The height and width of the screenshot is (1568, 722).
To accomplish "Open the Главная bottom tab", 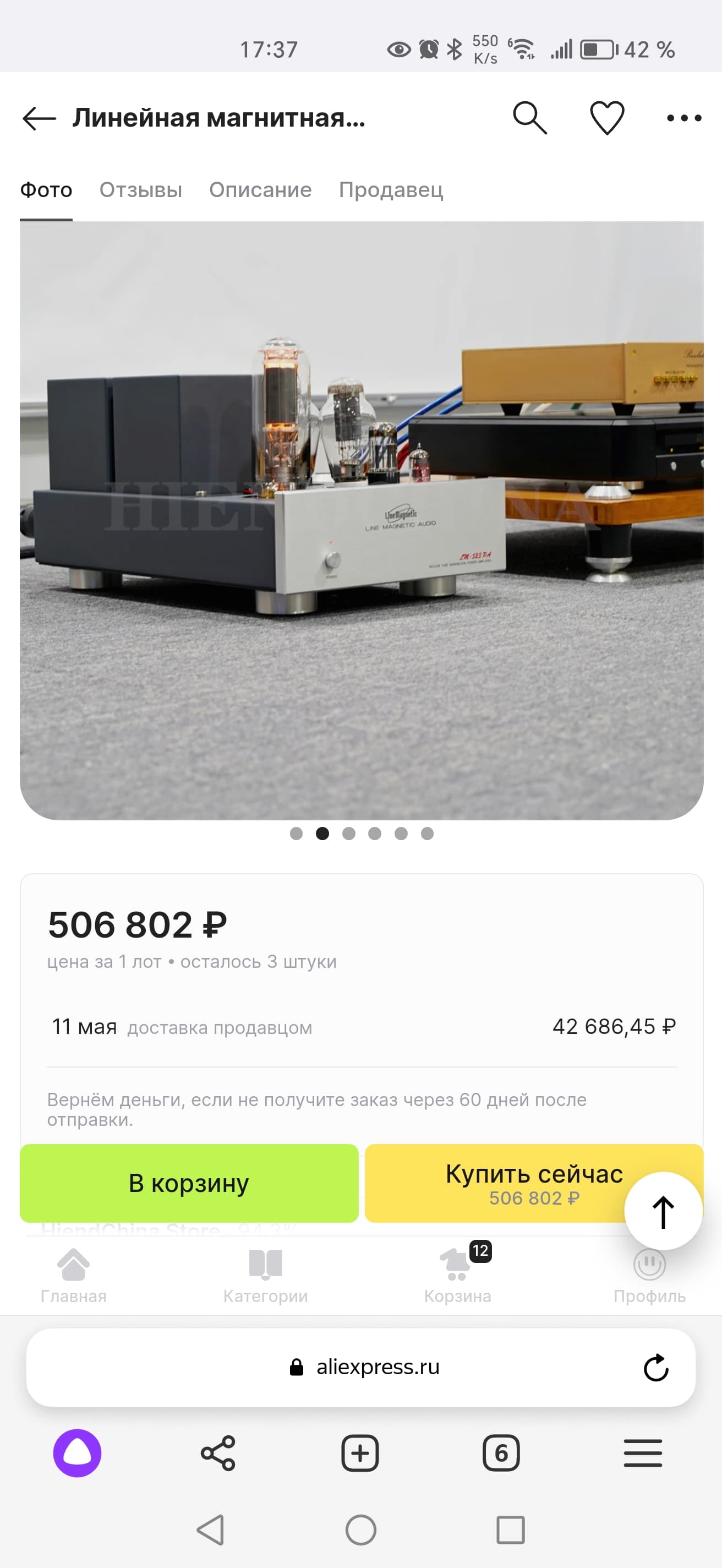I will 74,1274.
